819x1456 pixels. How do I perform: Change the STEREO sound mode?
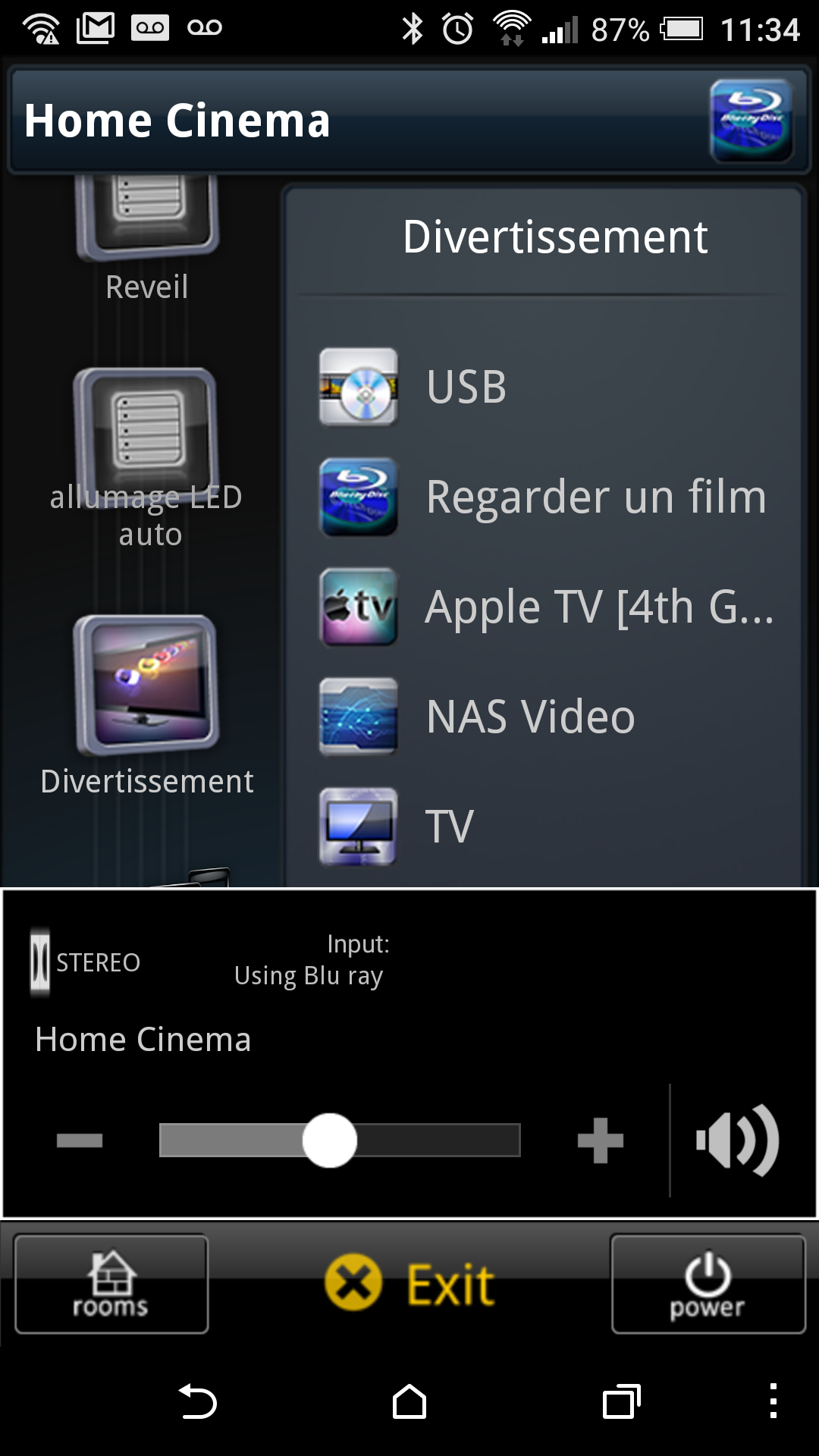[x=85, y=962]
